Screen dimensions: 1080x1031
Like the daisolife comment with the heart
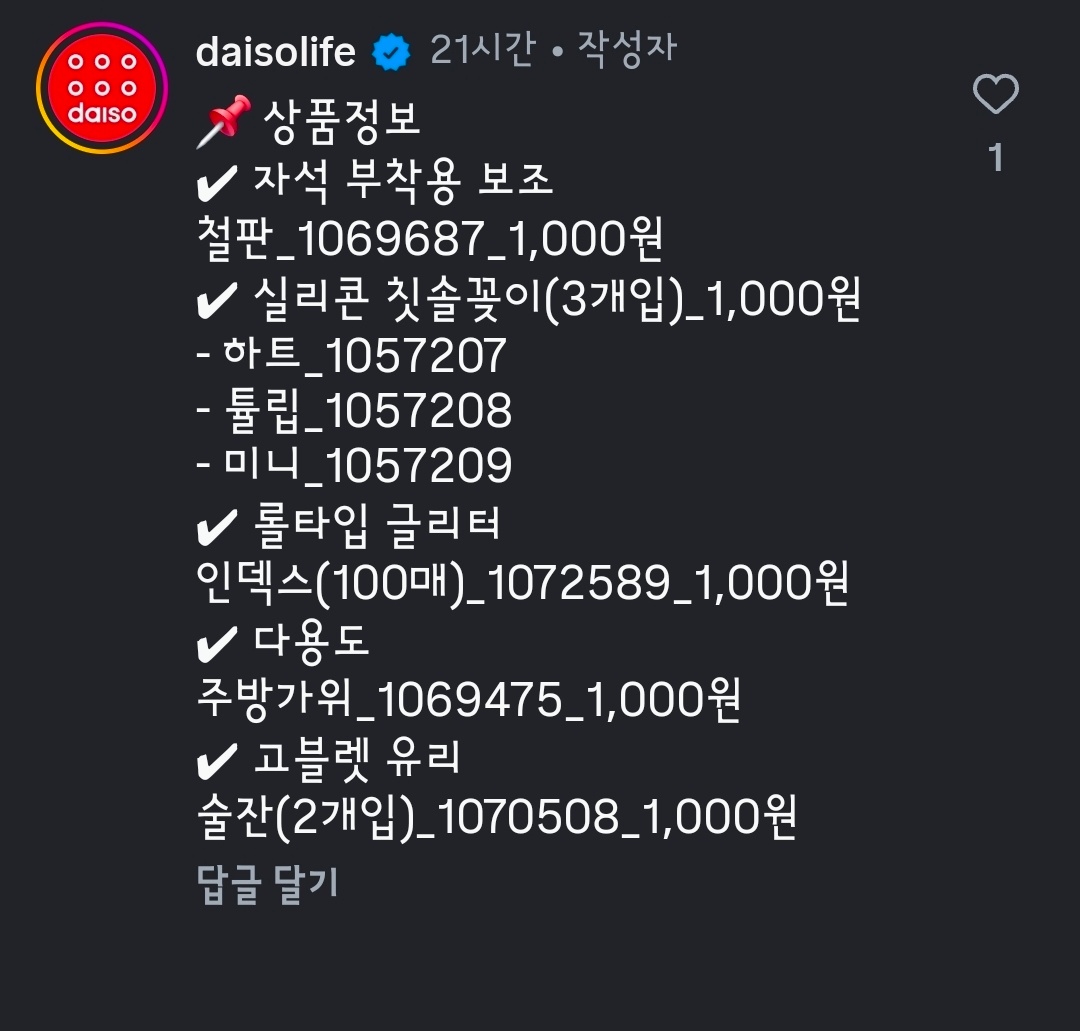coord(995,96)
